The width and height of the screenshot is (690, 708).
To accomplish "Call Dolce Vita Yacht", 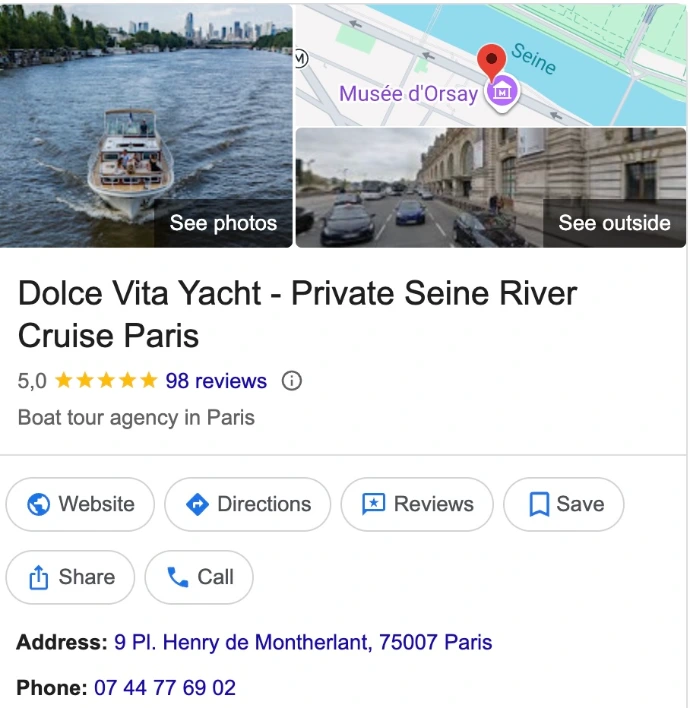I will 199,577.
